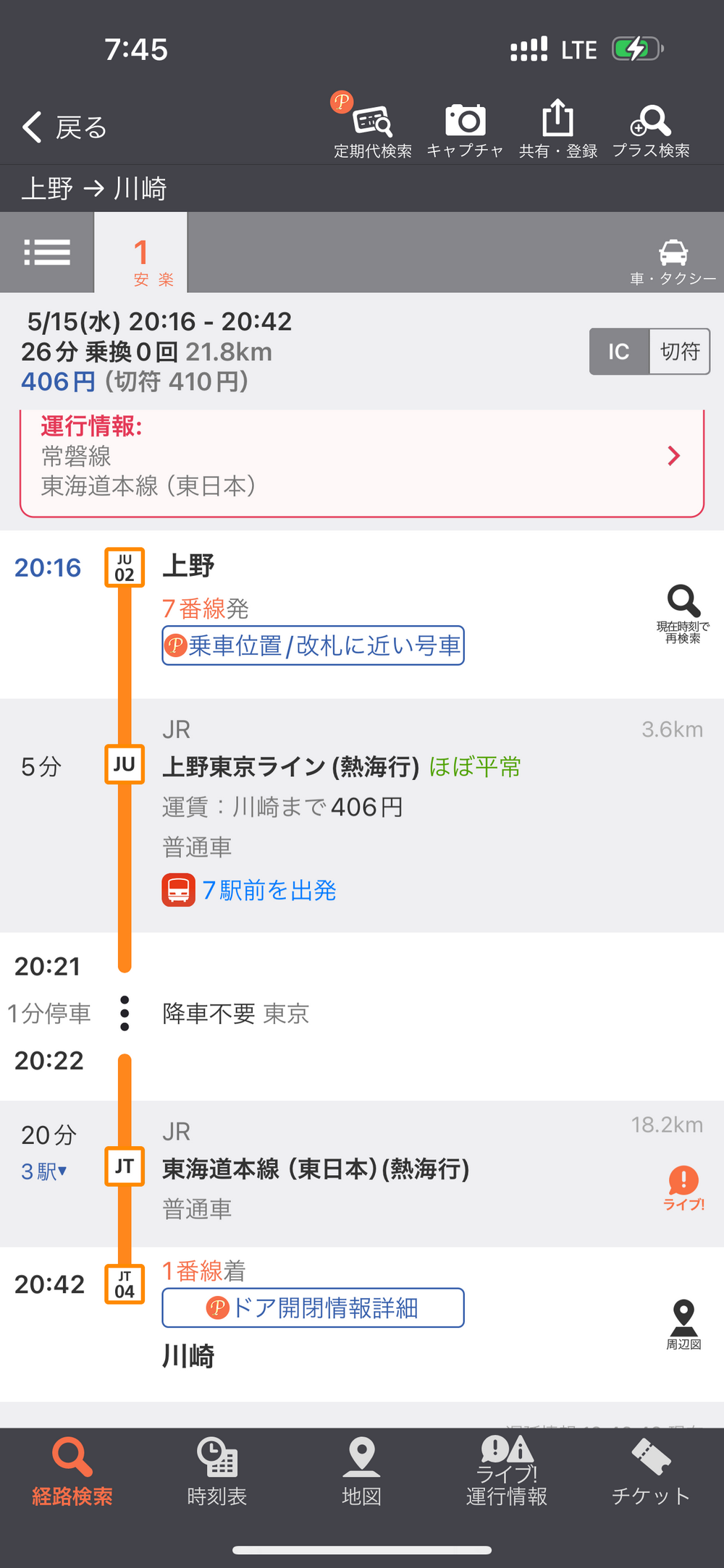
Task: Switch fare display to 切符
Action: click(679, 352)
